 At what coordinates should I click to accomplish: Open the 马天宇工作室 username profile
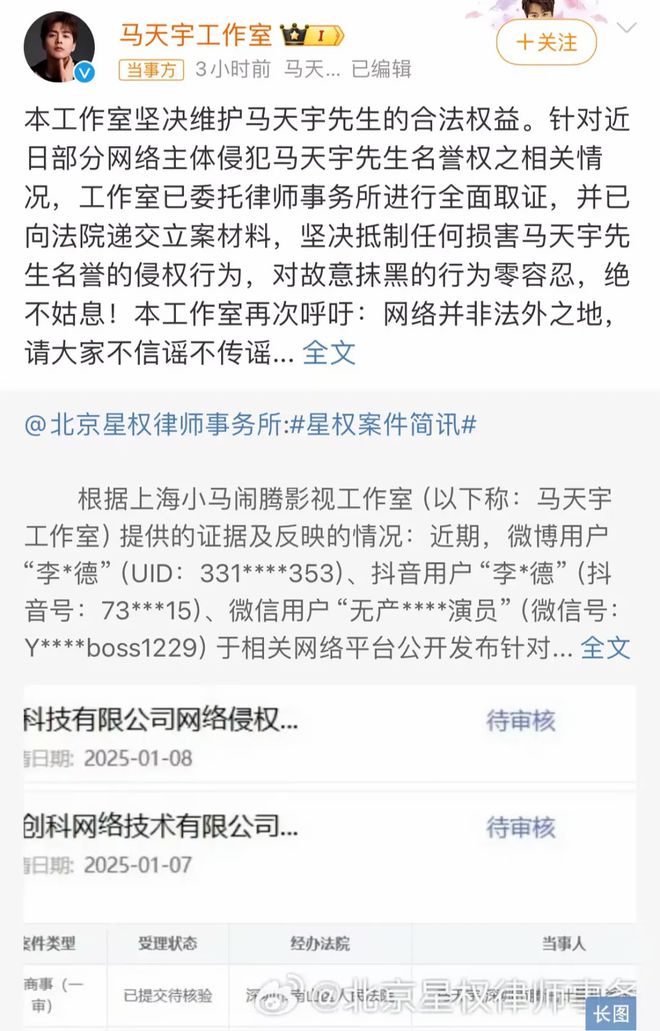click(196, 35)
